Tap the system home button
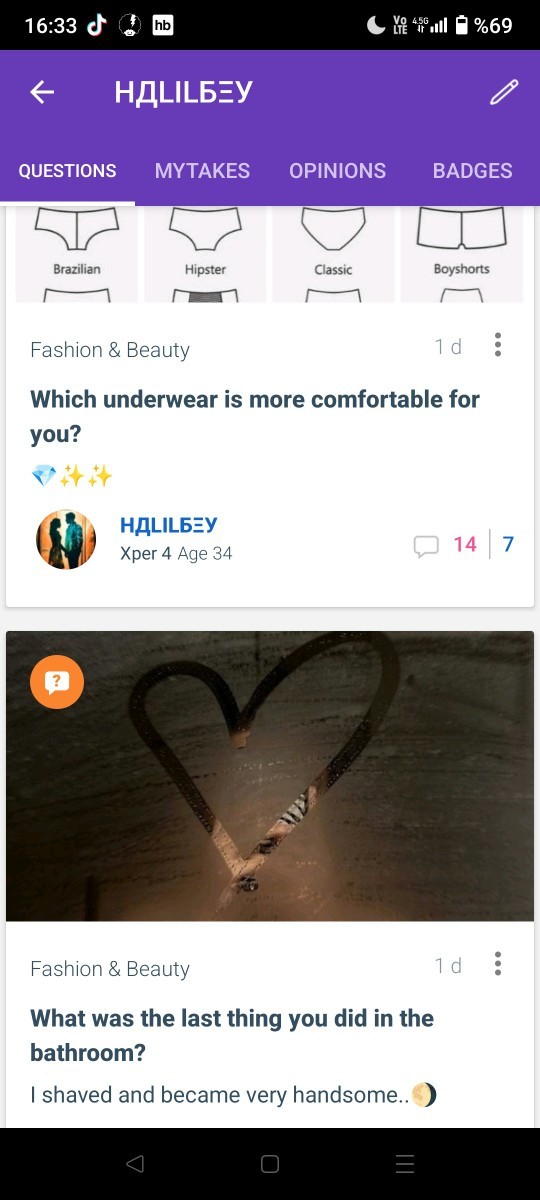 [270, 1164]
